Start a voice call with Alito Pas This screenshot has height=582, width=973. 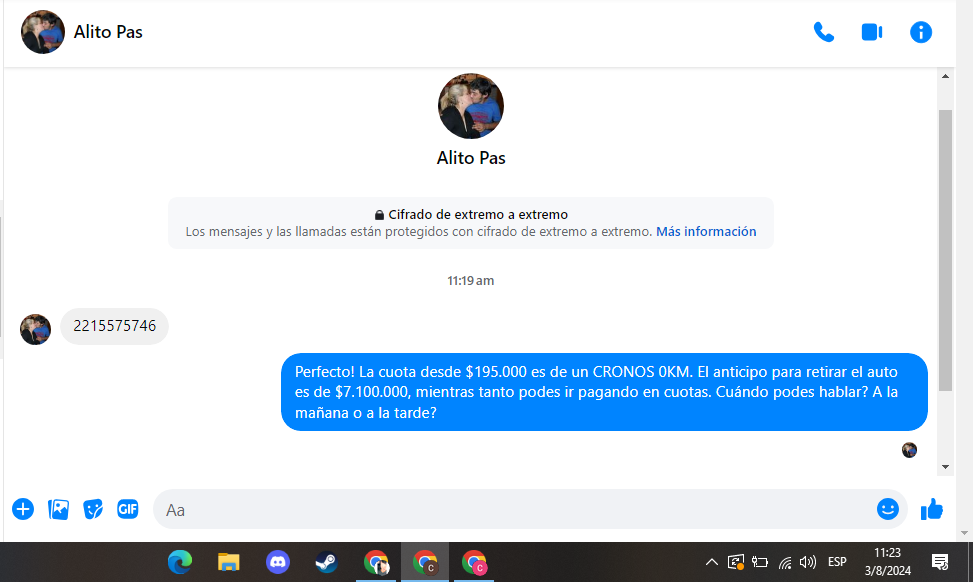point(824,32)
